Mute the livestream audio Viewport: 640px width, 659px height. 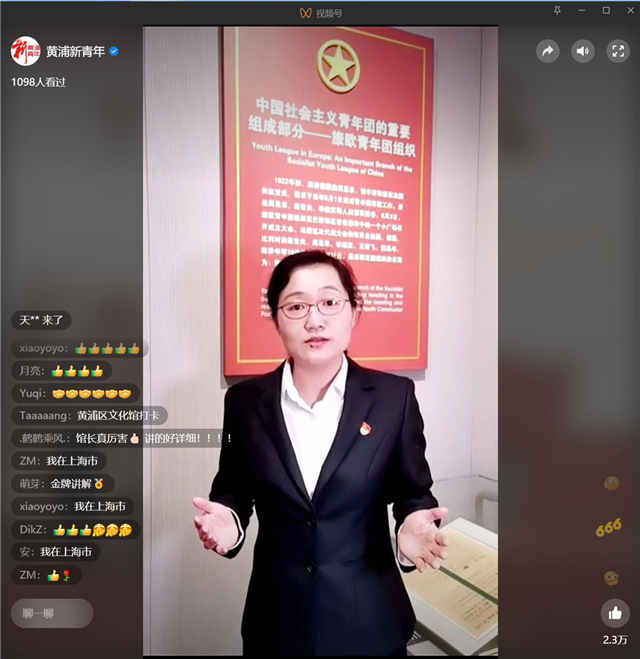tap(582, 51)
